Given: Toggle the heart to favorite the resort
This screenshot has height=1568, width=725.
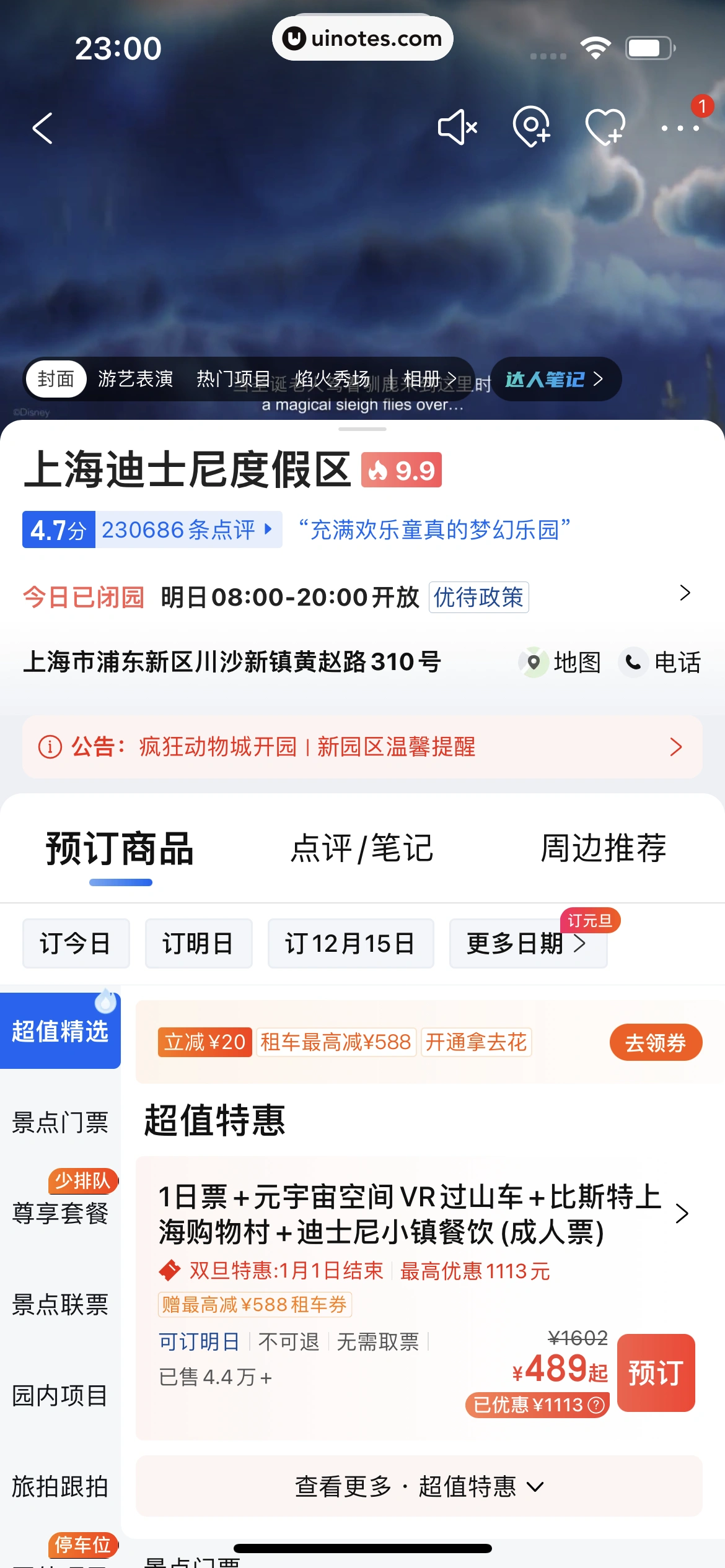Looking at the screenshot, I should click(x=605, y=126).
